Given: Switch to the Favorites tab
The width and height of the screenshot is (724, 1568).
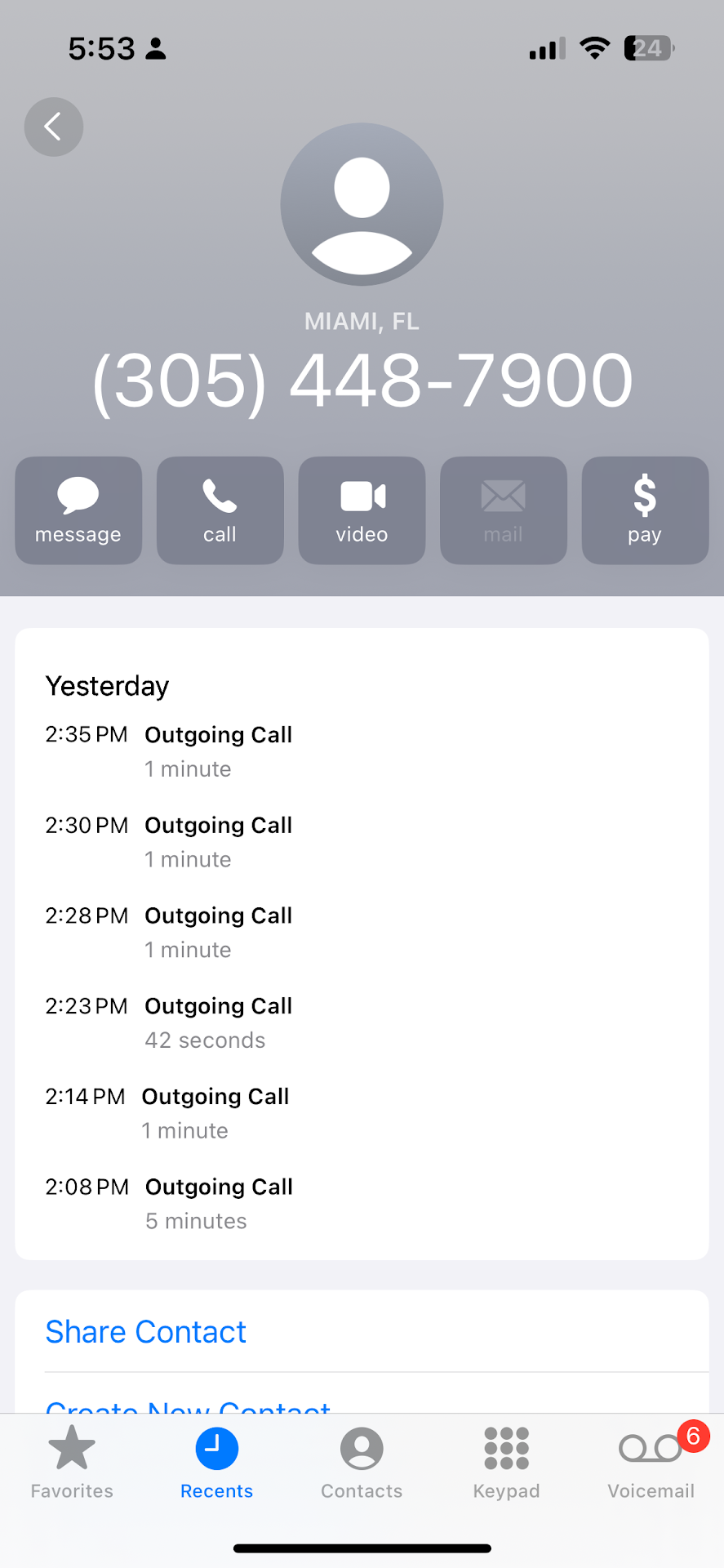Looking at the screenshot, I should (72, 1462).
